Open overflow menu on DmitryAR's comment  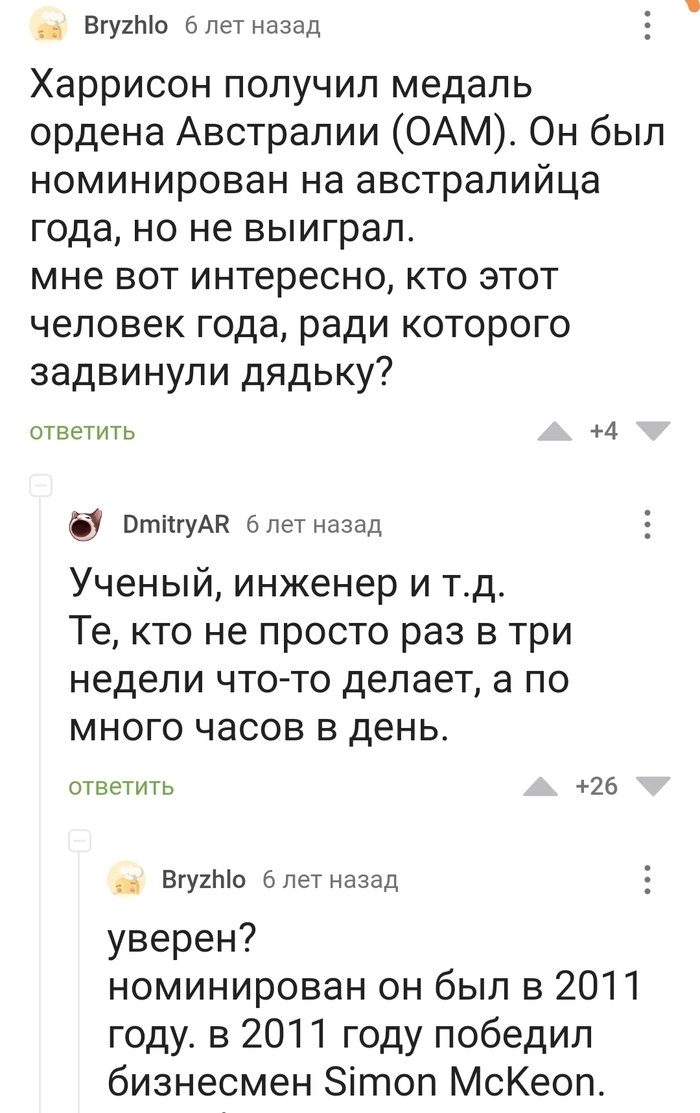pos(648,524)
